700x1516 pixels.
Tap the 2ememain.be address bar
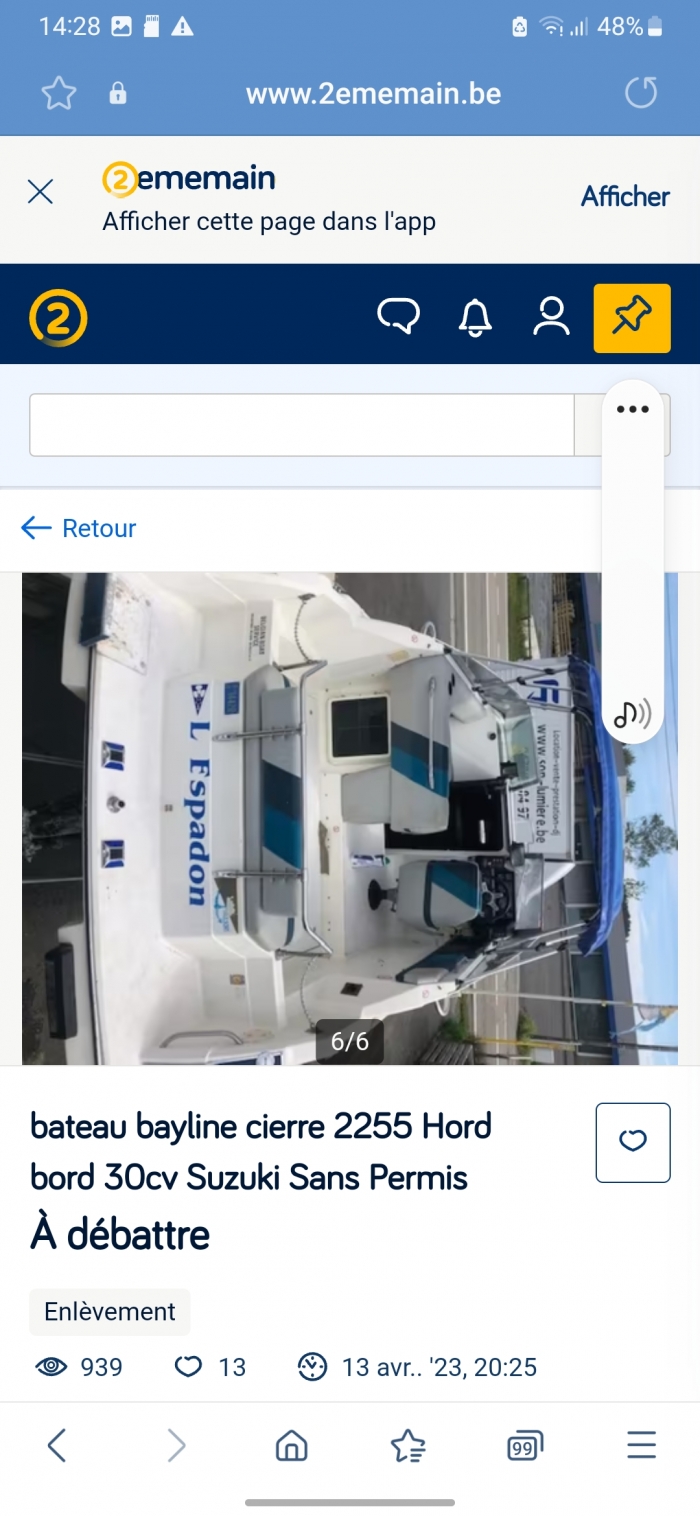[373, 94]
